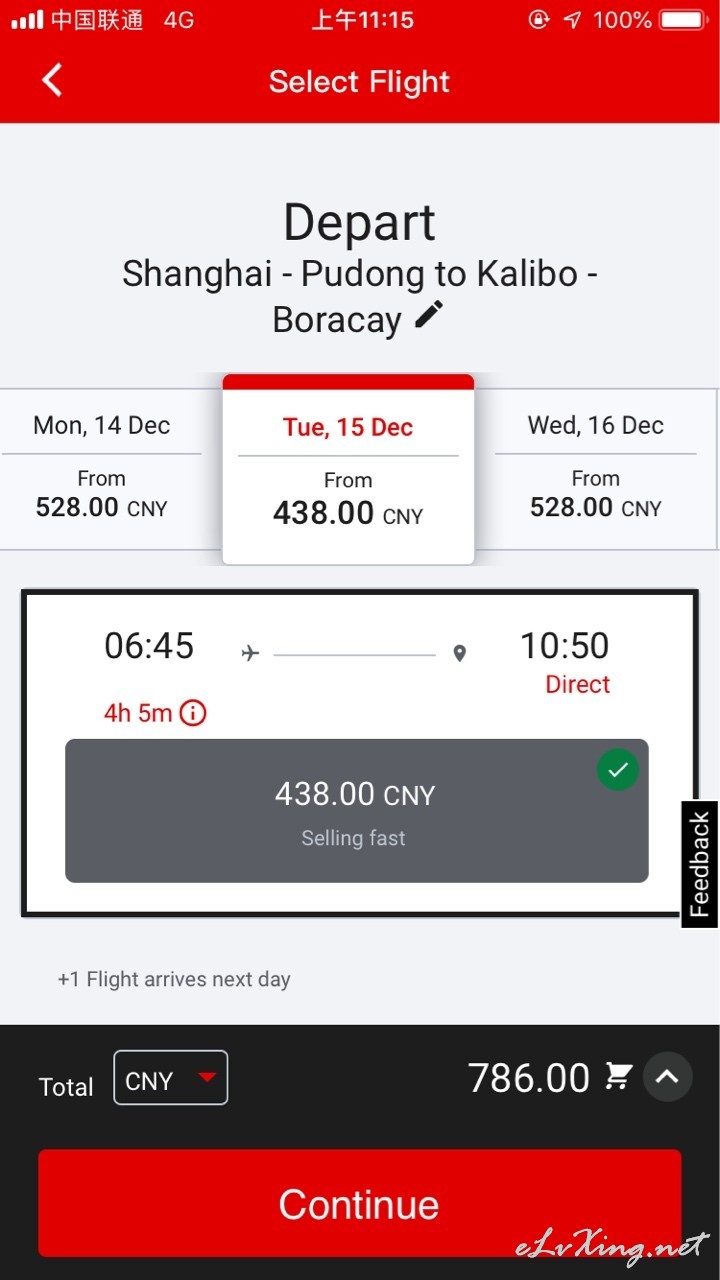Select Mon, 14 Dec date

coord(101,469)
